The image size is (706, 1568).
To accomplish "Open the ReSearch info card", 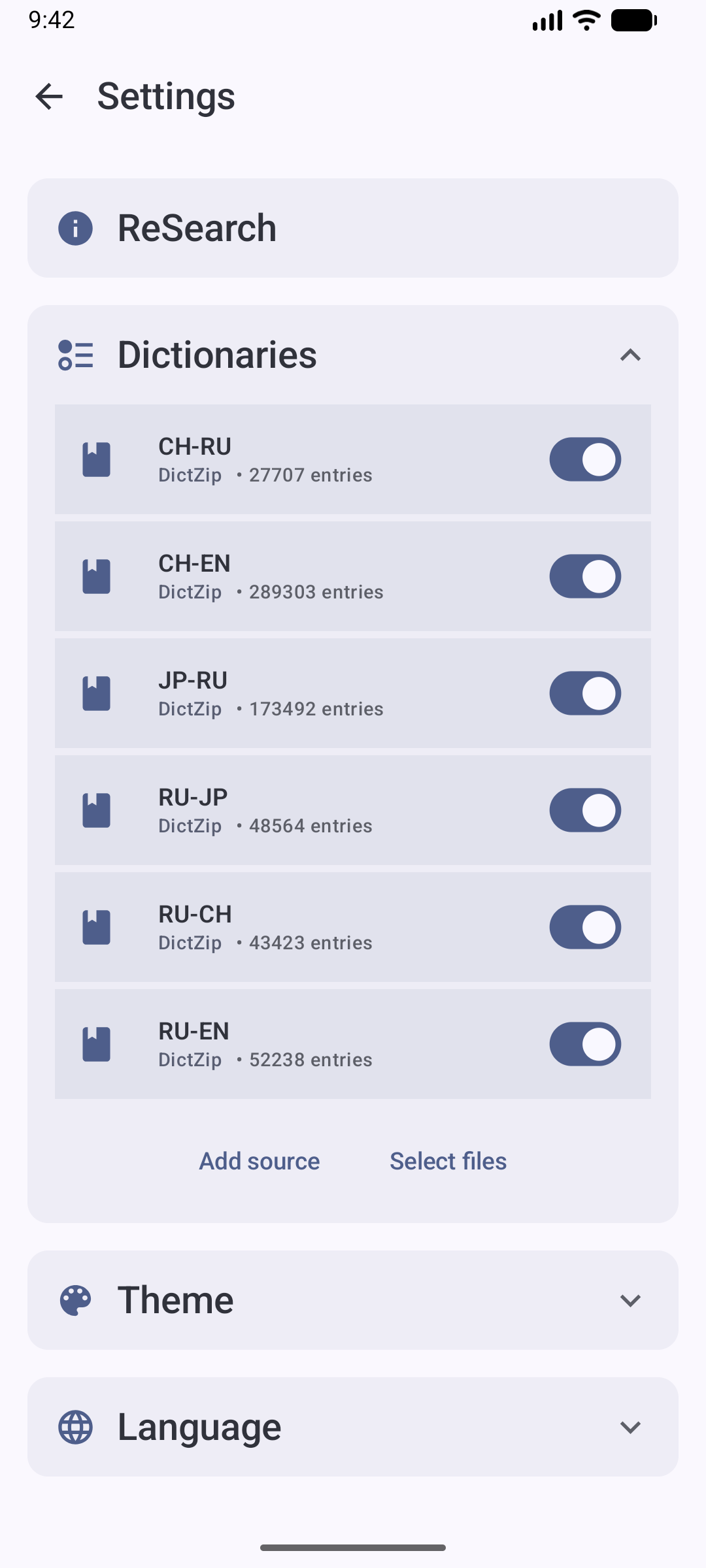I will pyautogui.click(x=353, y=228).
